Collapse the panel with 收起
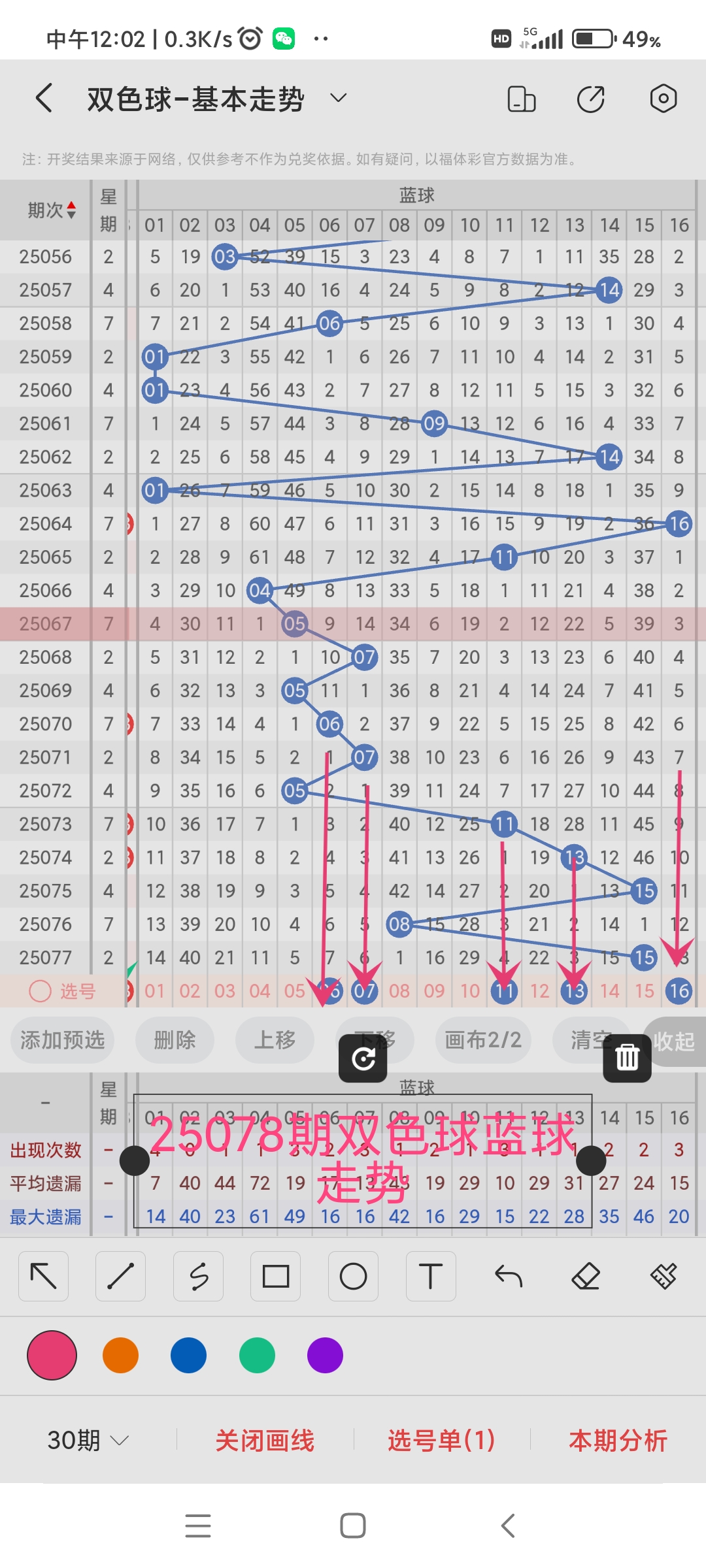 tap(674, 1041)
